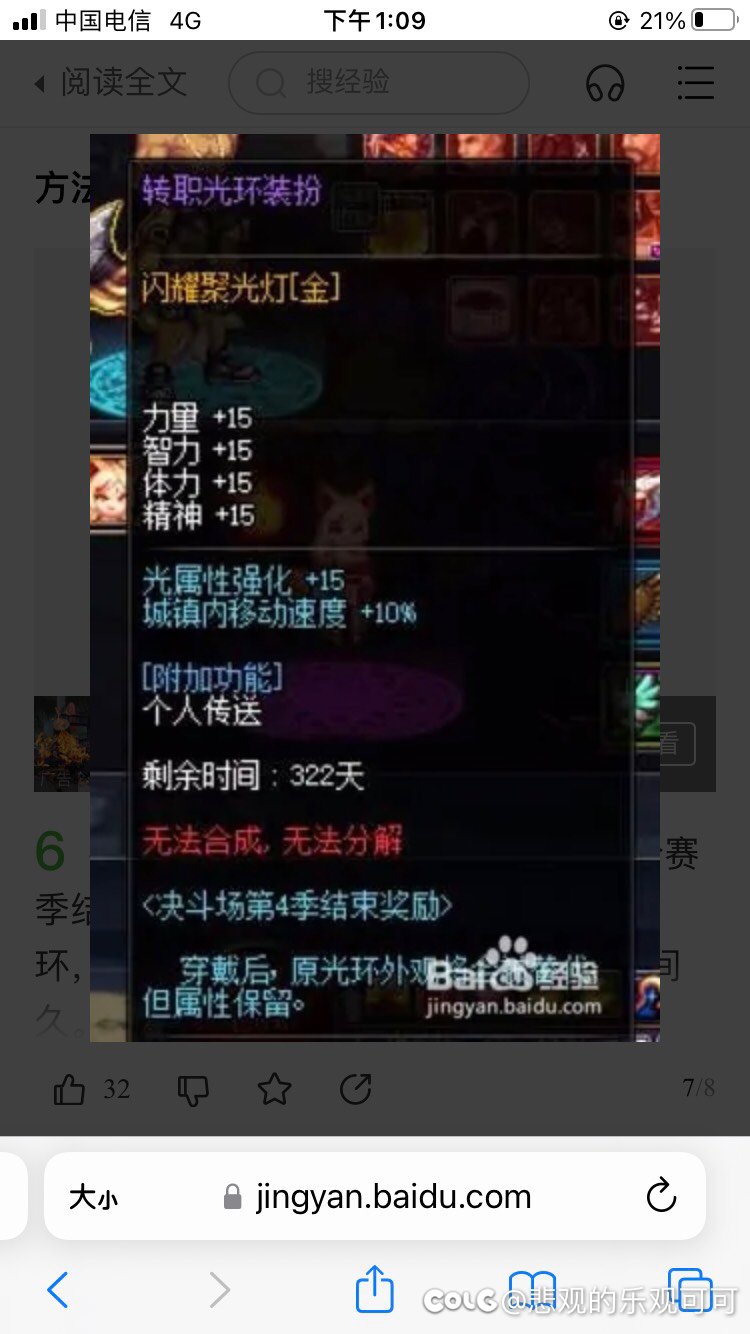This screenshot has width=750, height=1334.
Task: Share the article via arrow icon
Action: [x=355, y=1089]
